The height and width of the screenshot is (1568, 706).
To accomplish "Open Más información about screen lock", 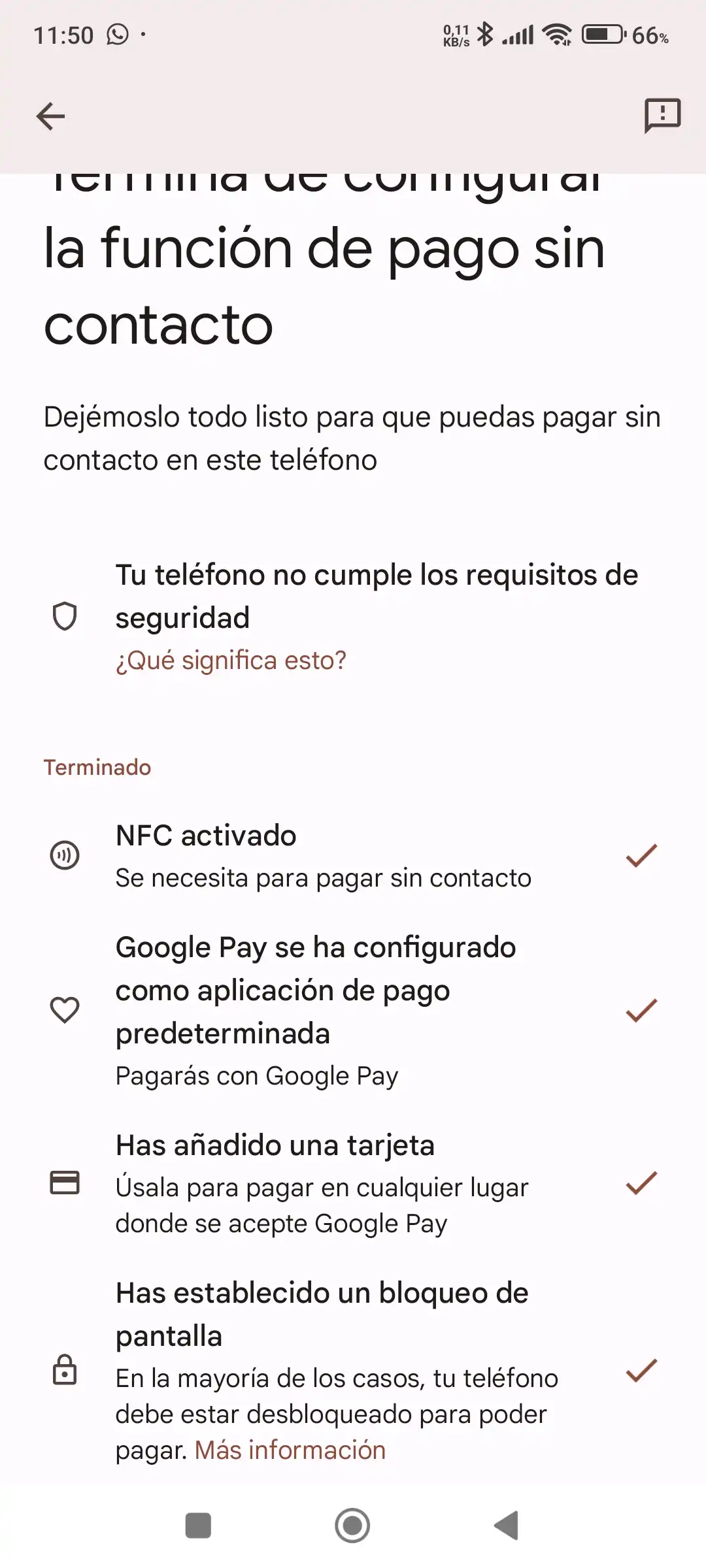I will (290, 1450).
